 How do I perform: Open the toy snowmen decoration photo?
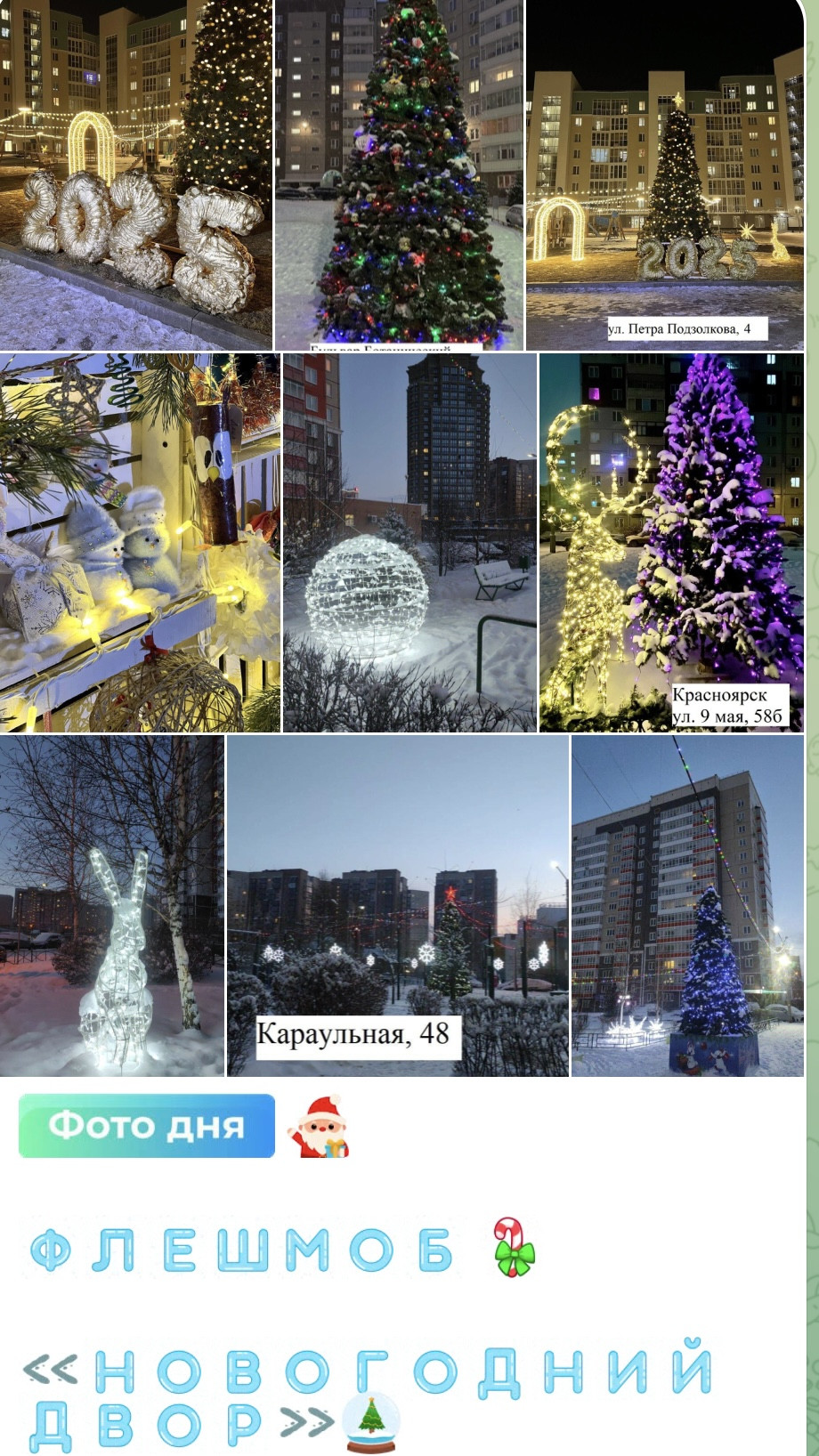[140, 543]
